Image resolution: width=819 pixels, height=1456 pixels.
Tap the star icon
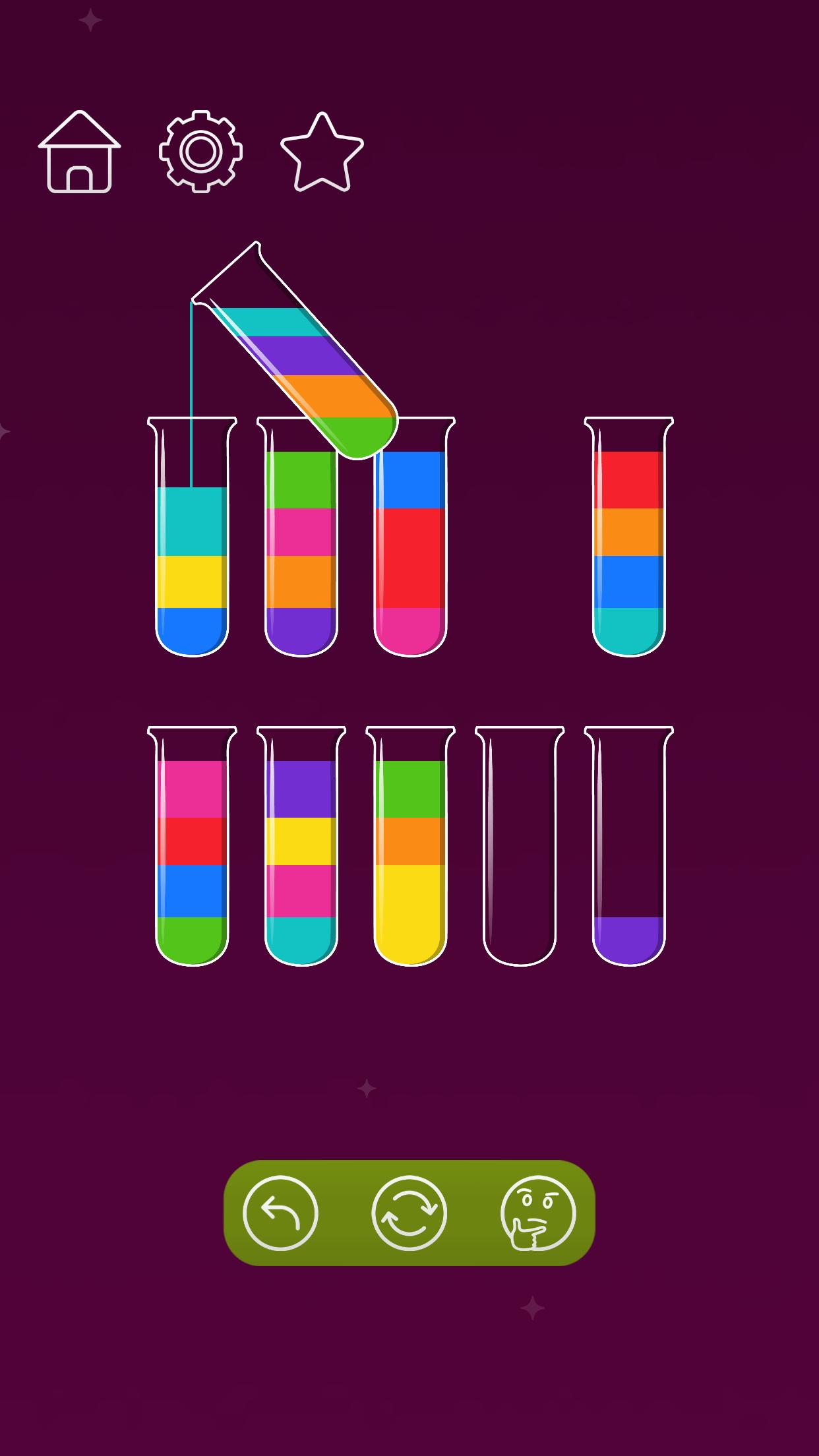322,152
